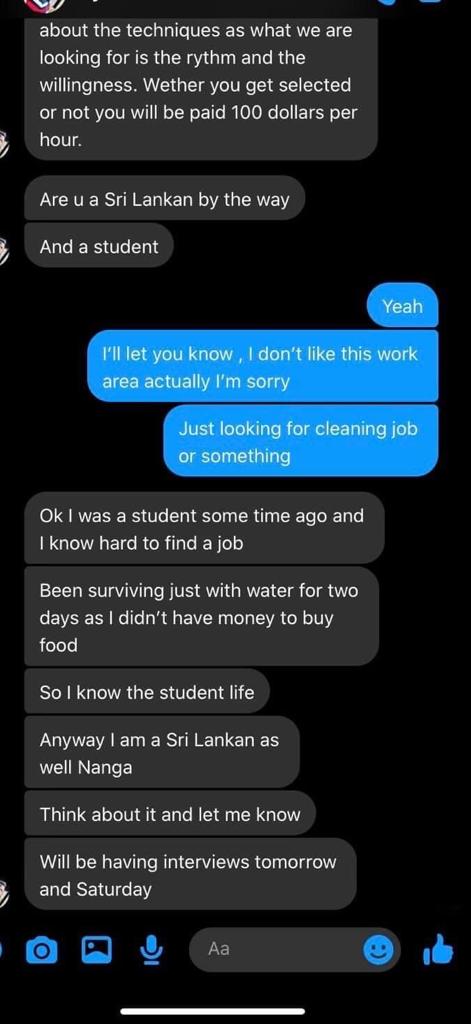
Task: Open the photo gallery picker
Action: tap(96, 949)
